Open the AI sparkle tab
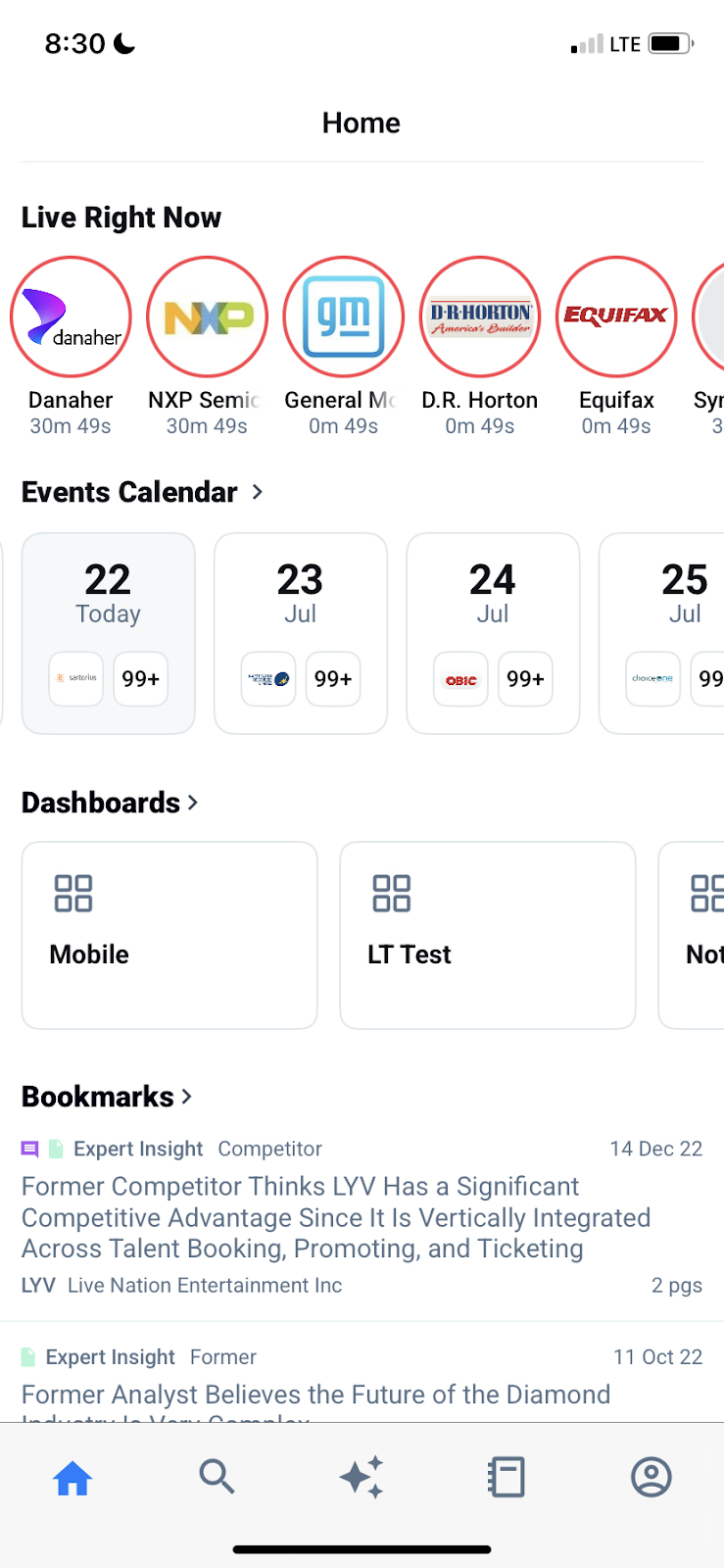 362,1477
